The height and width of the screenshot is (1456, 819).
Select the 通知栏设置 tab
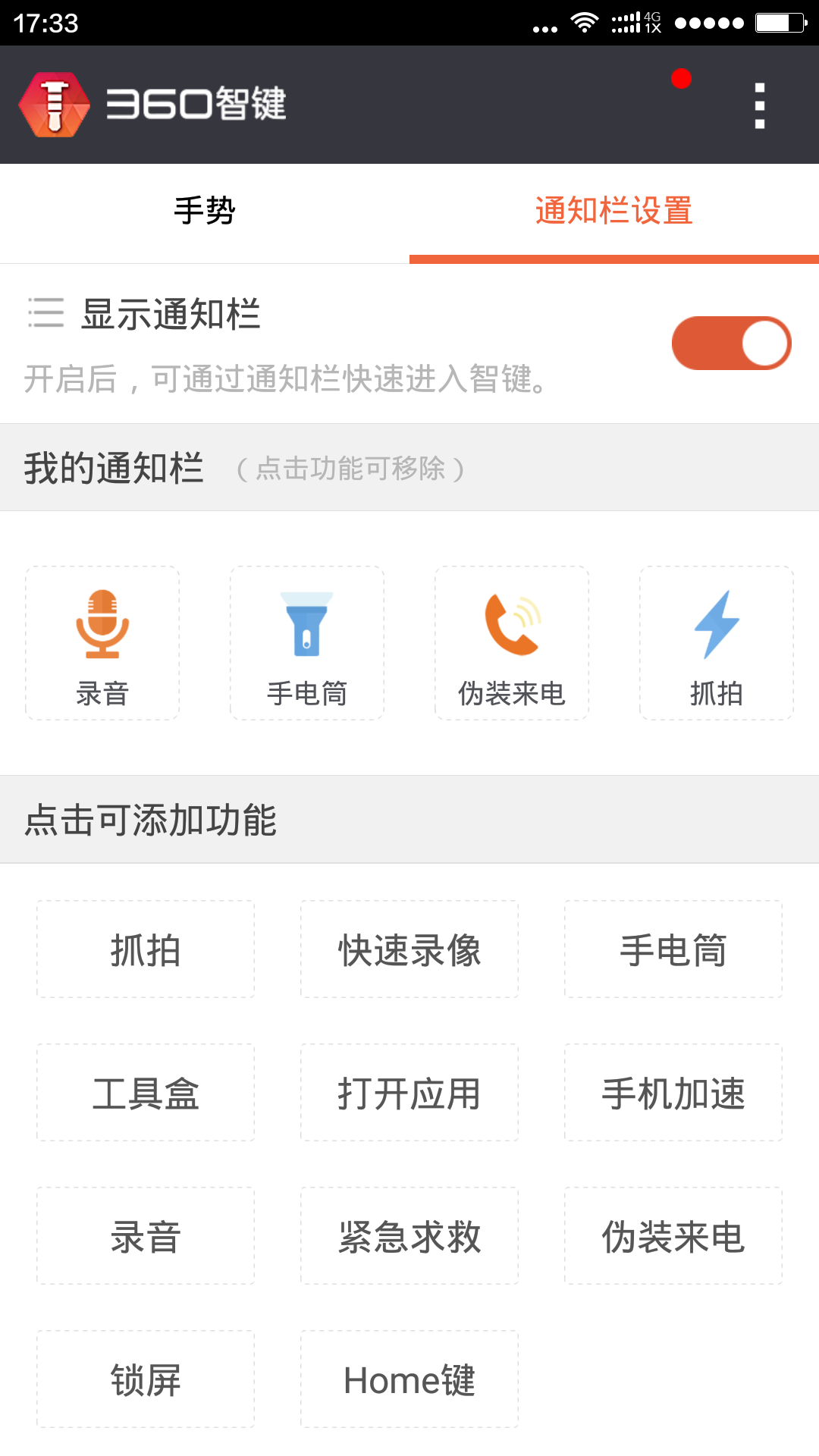click(x=614, y=211)
